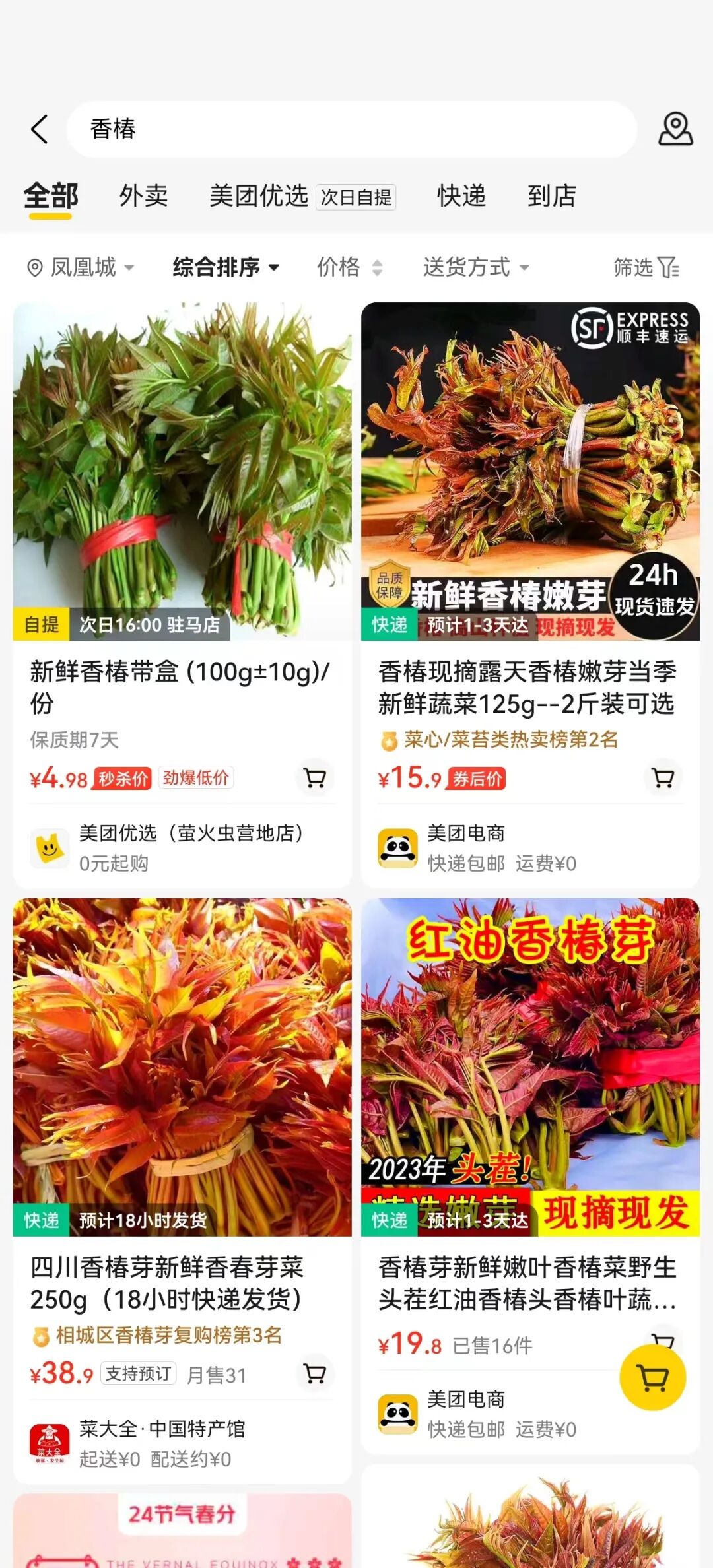Screen dimensions: 713x1568
Task: Add the ¥15.9 香椿嫩芽 to cart
Action: click(x=663, y=778)
